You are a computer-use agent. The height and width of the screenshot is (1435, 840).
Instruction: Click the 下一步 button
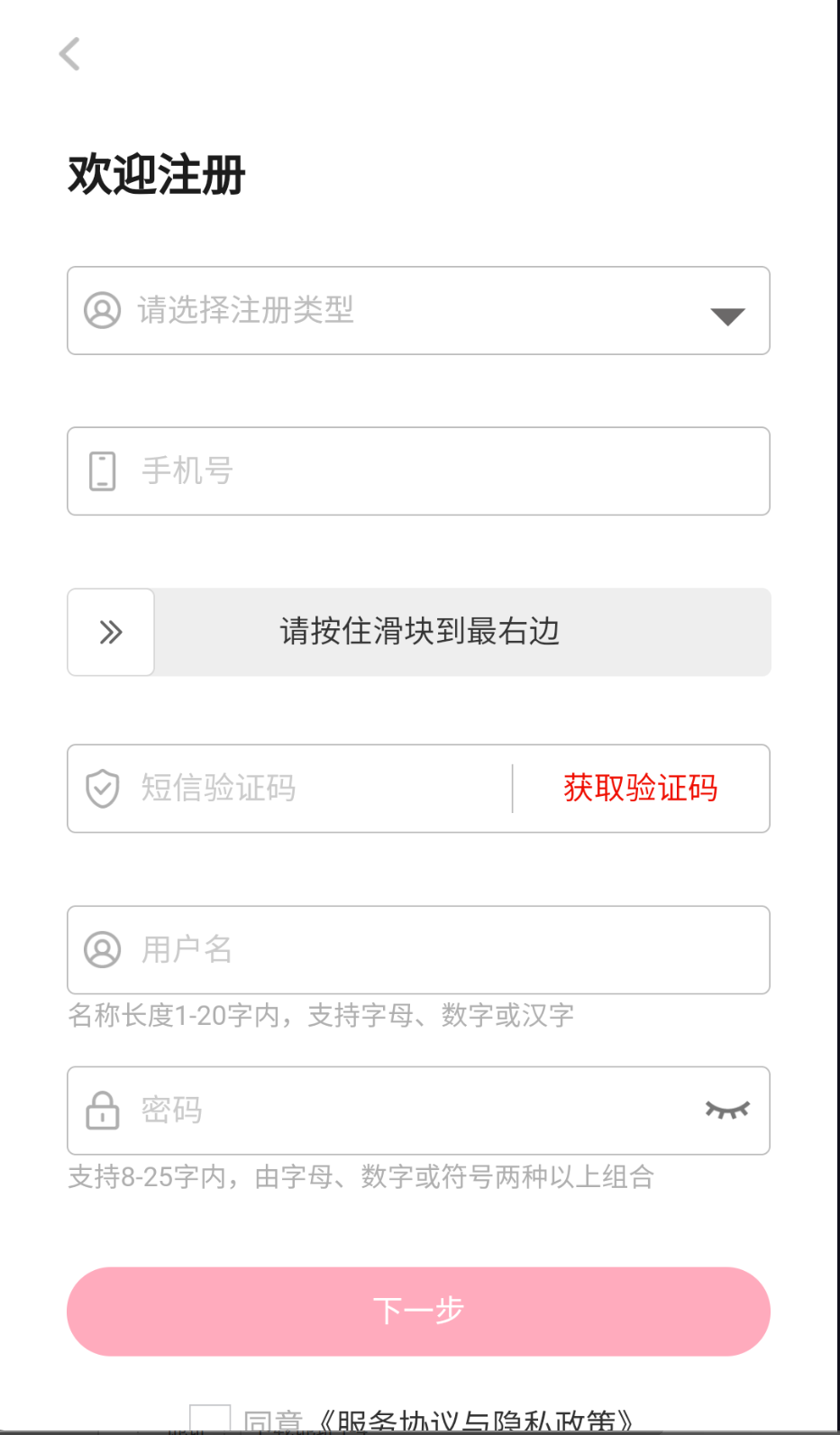pos(418,1311)
